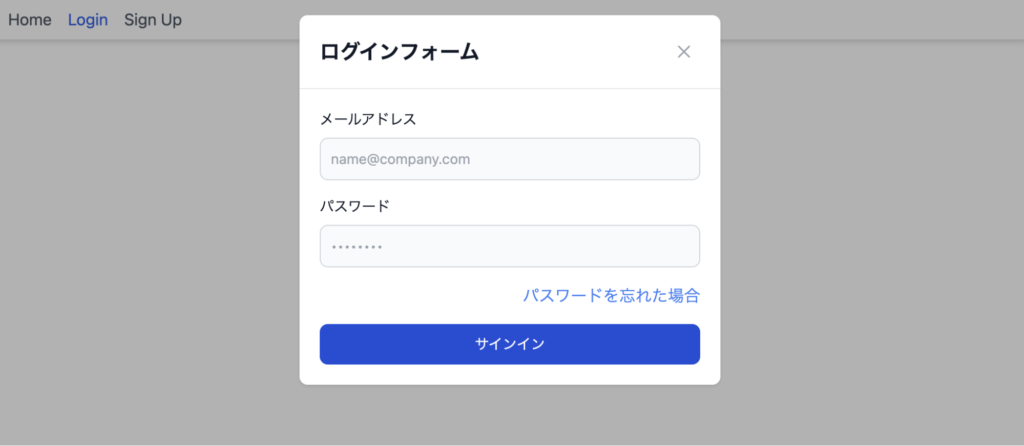Open the パスワードを忘れた場合 link

[610, 295]
